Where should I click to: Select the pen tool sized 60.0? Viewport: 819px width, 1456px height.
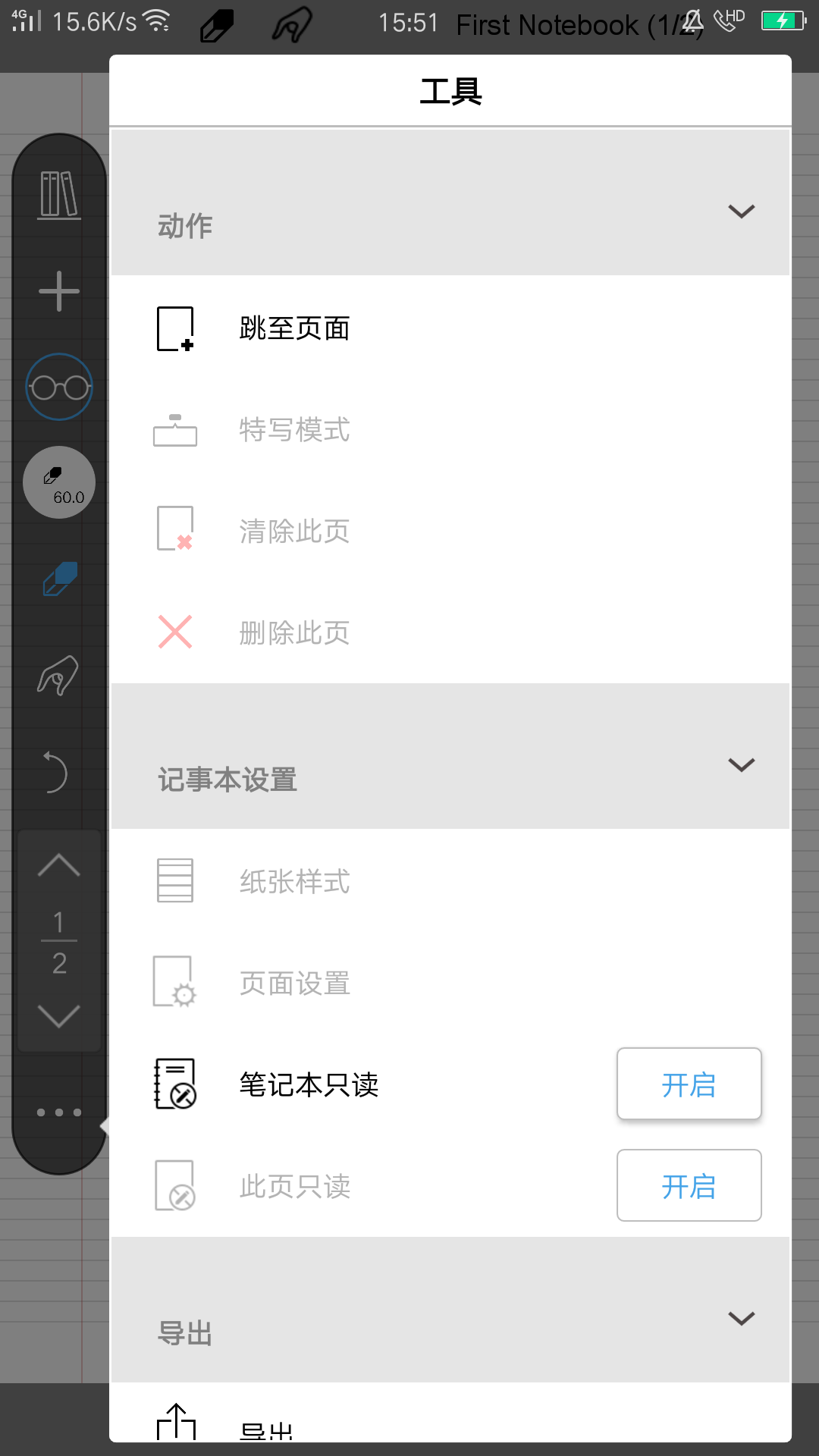pyautogui.click(x=59, y=483)
